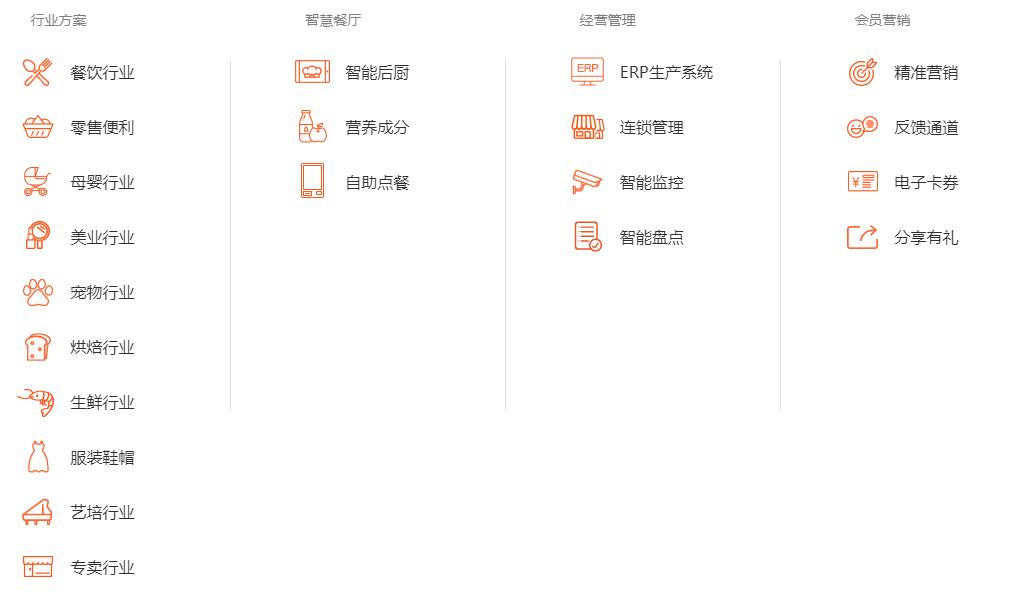This screenshot has height=609, width=1020.
Task: Open 电子卡券
Action: pos(925,183)
